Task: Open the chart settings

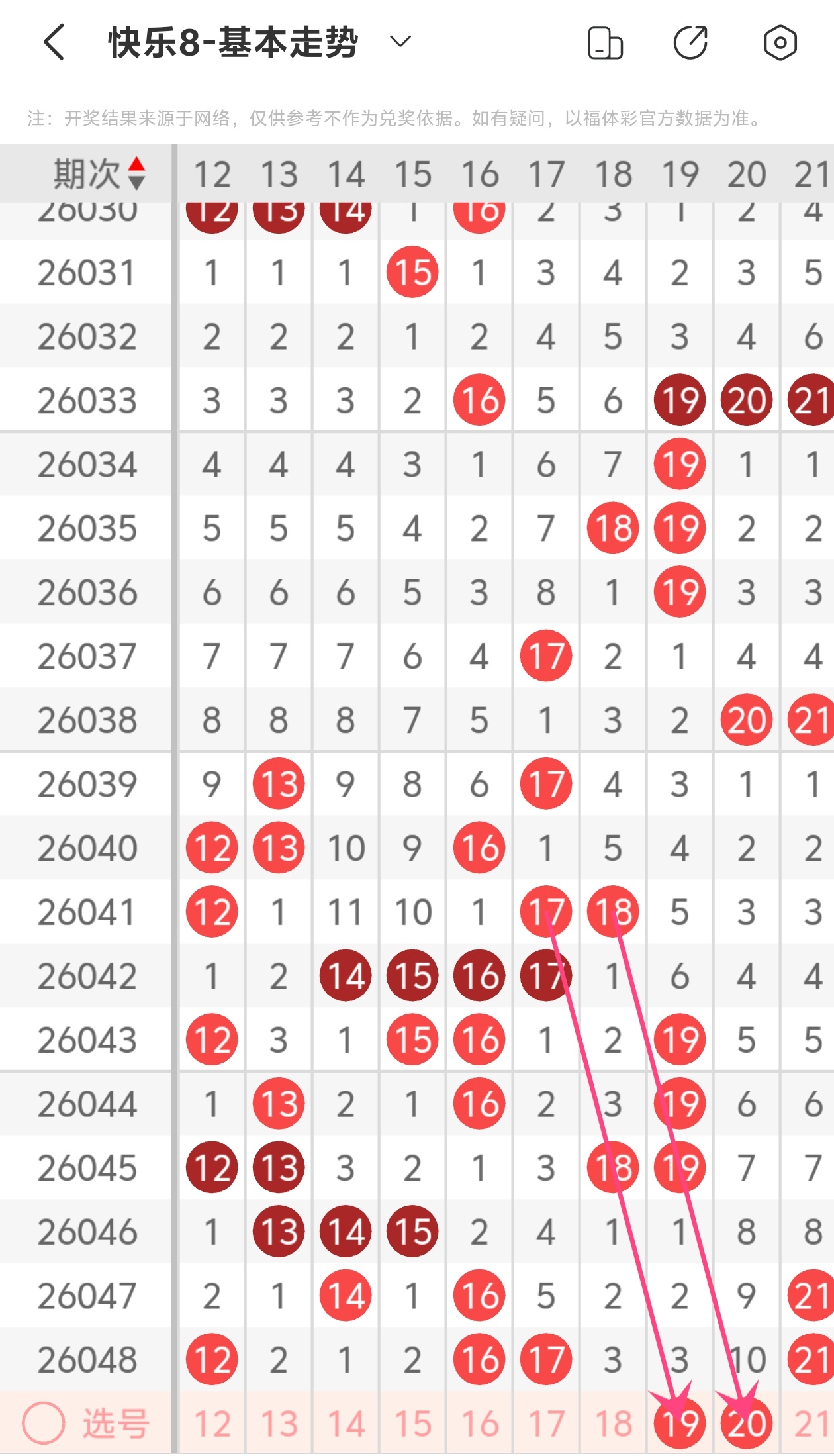Action: [780, 43]
